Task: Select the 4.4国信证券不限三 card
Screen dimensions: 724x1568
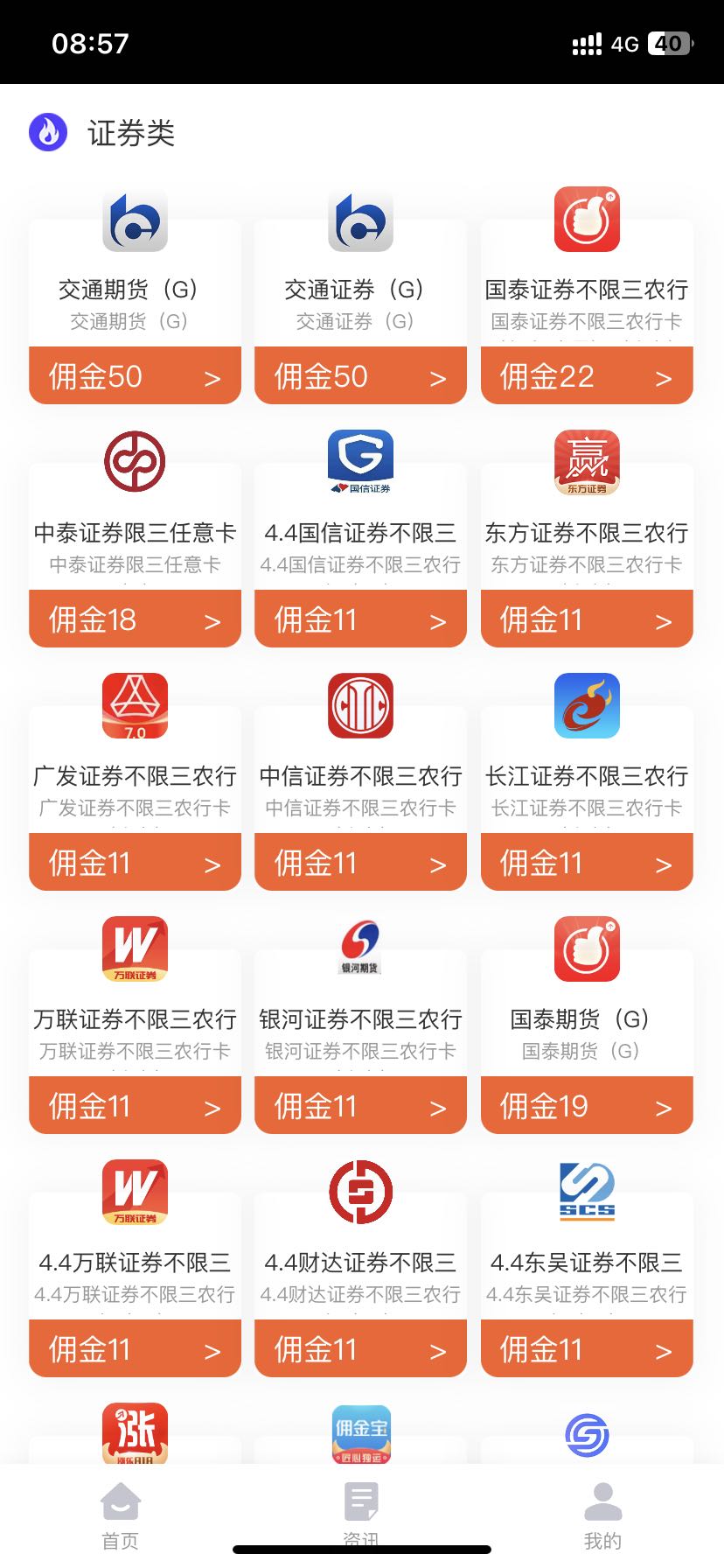Action: (x=360, y=539)
